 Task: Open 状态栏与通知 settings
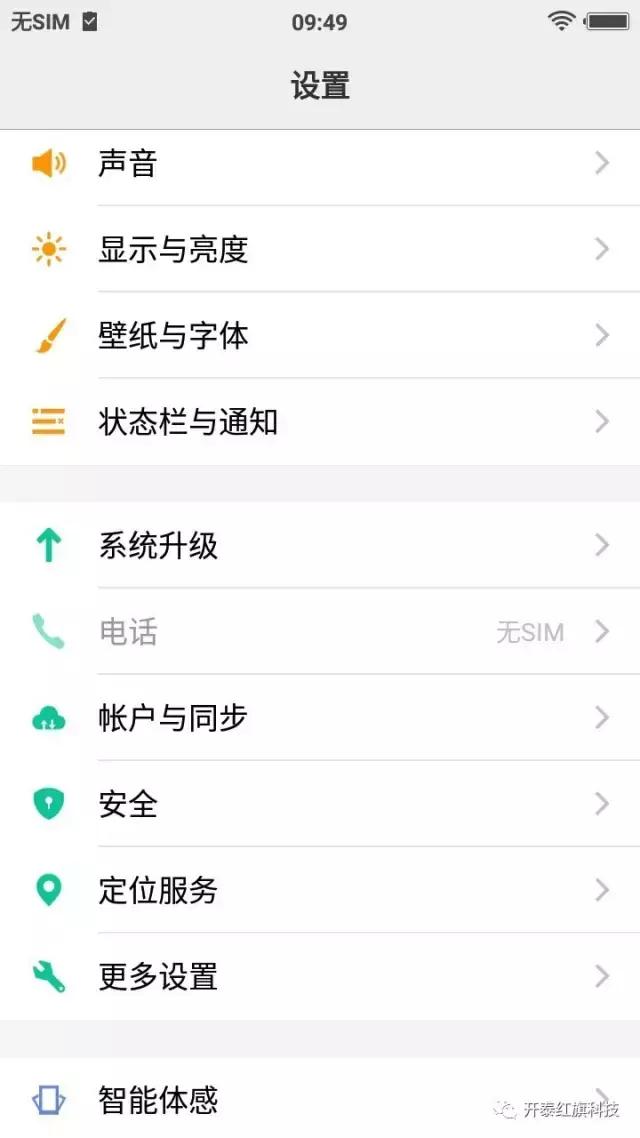pos(320,422)
